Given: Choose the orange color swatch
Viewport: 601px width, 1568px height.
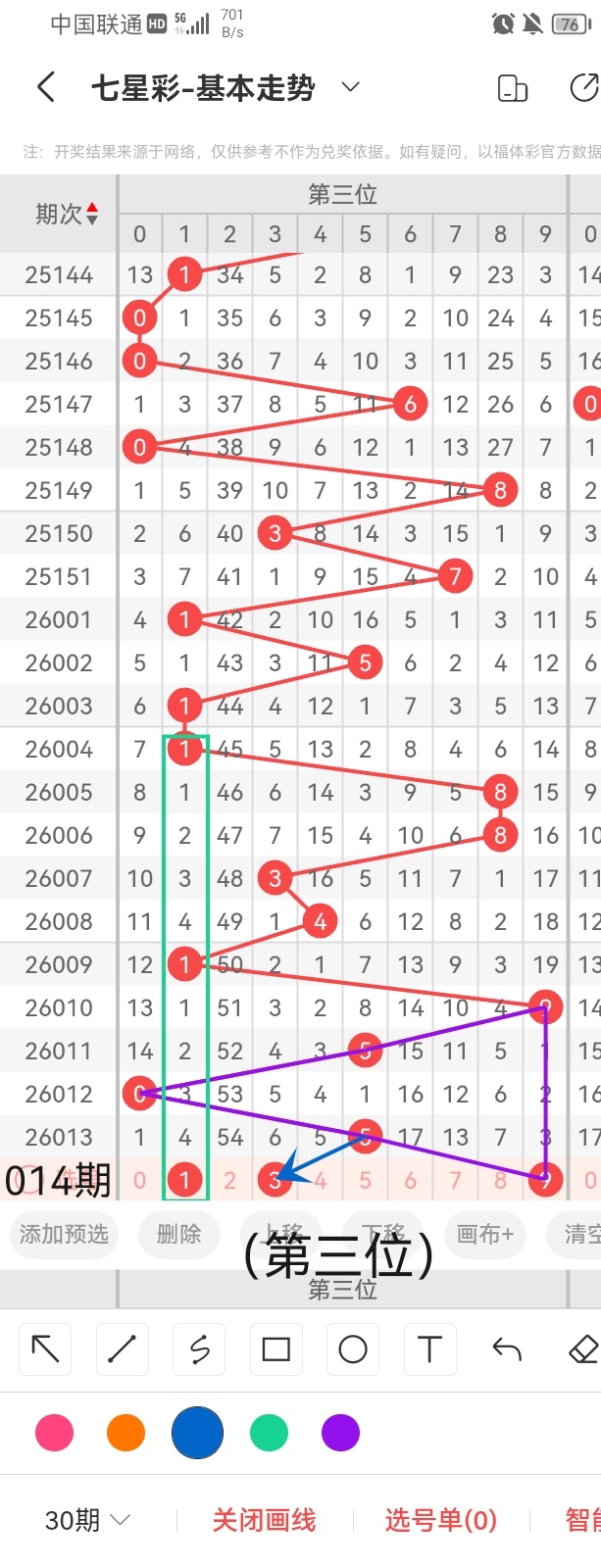Looking at the screenshot, I should tap(125, 1433).
